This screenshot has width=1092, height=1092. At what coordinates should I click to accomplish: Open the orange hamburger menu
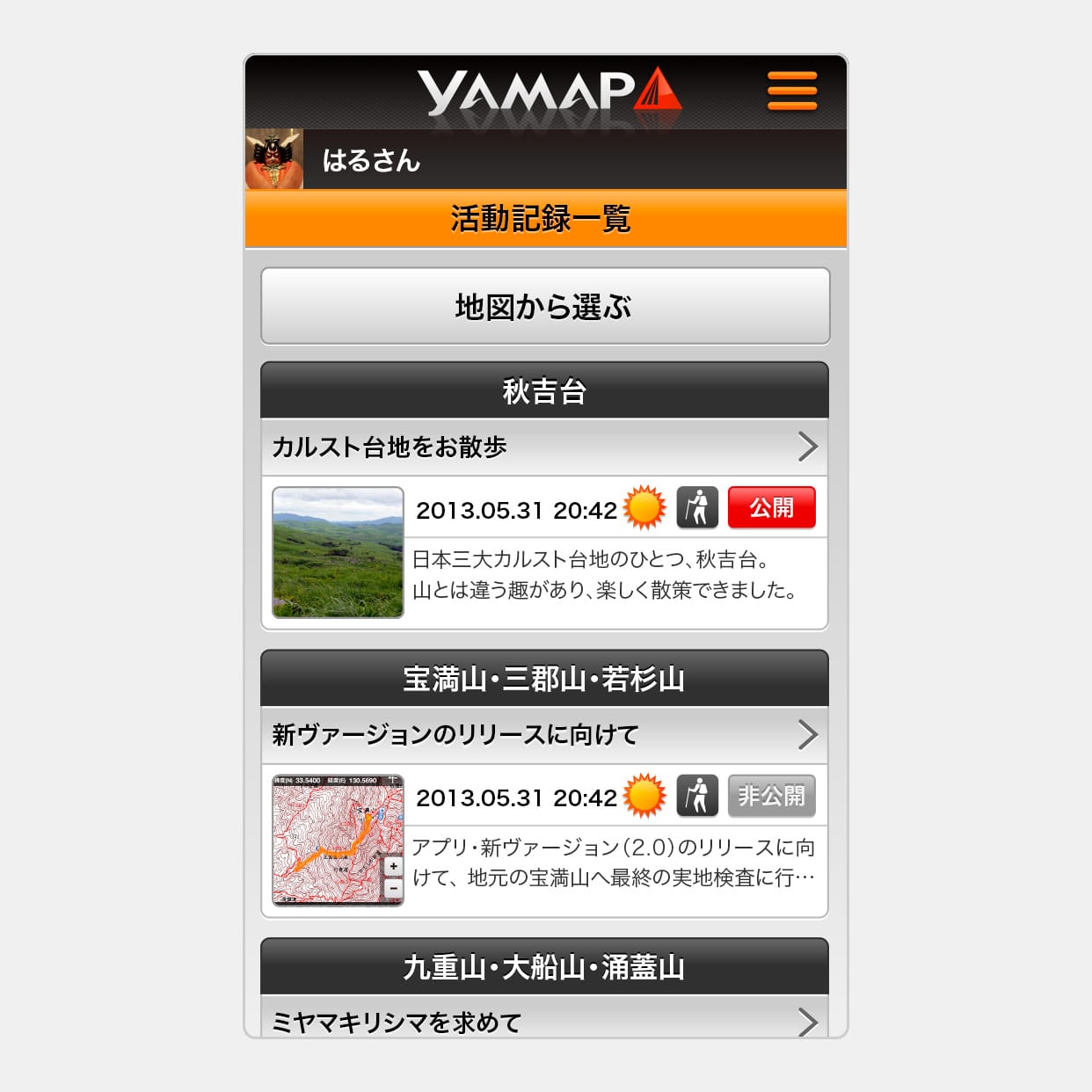coord(791,91)
